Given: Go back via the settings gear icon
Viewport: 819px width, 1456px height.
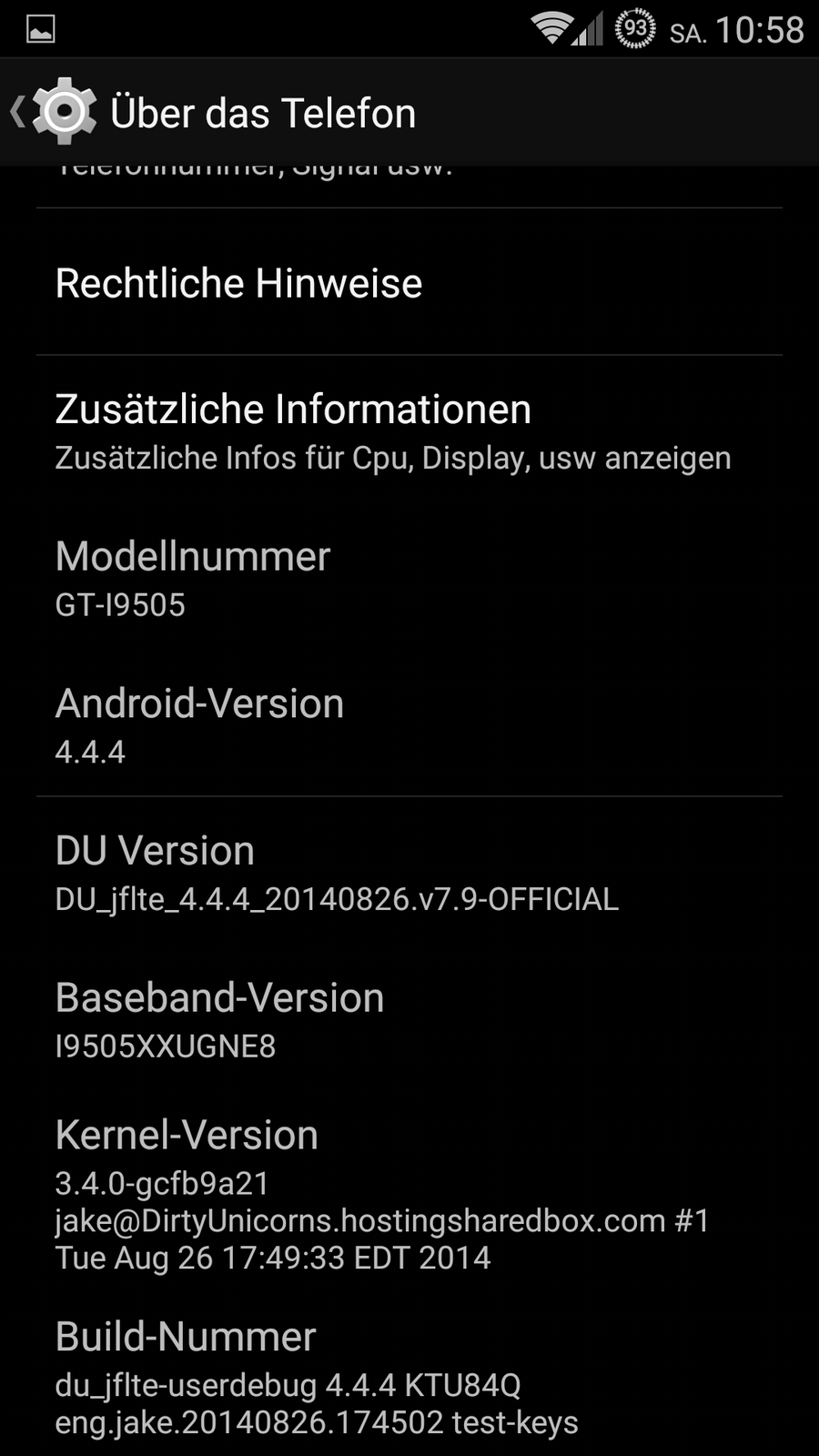Looking at the screenshot, I should click(x=62, y=112).
